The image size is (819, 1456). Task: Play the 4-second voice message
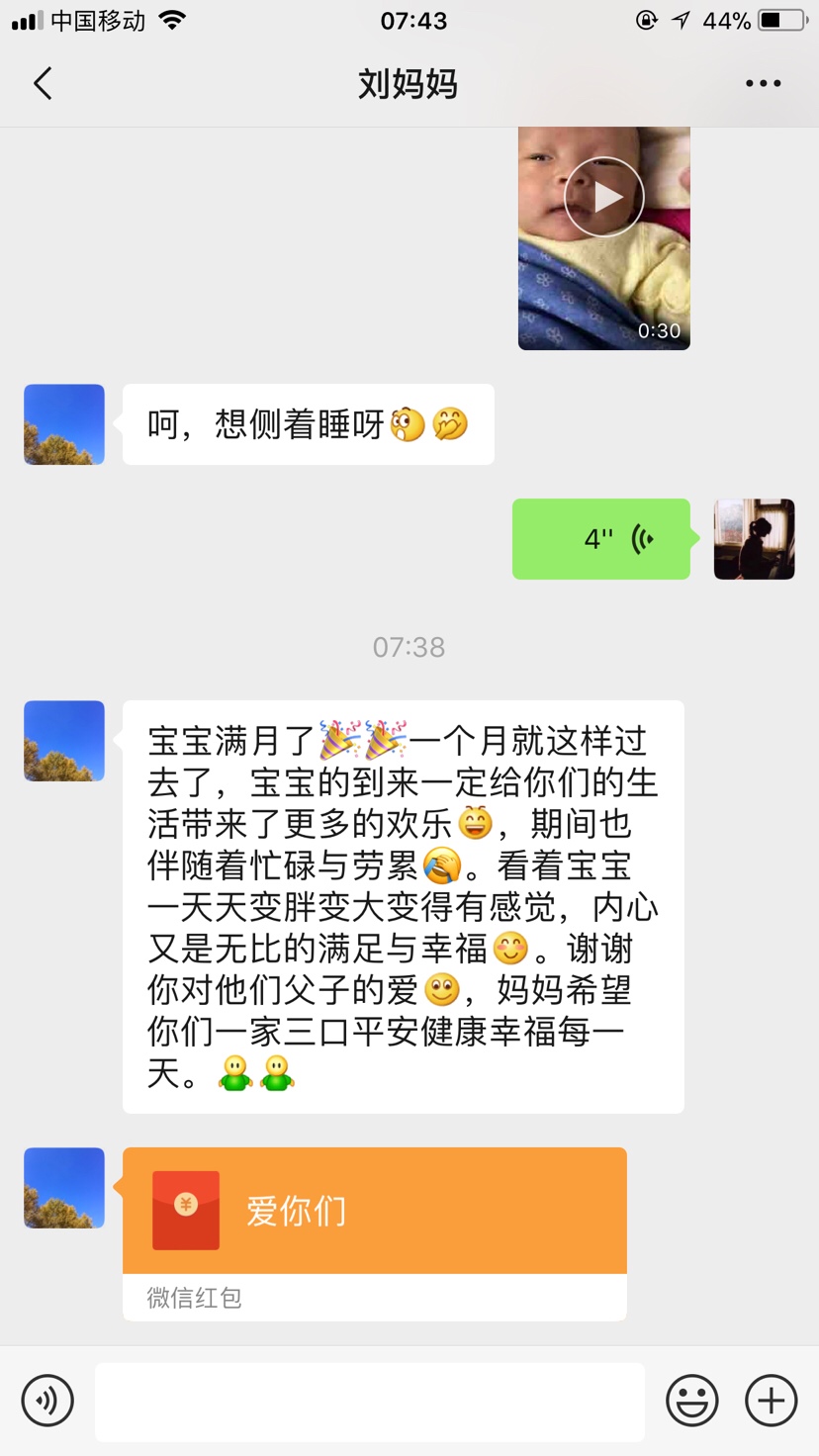coord(601,539)
